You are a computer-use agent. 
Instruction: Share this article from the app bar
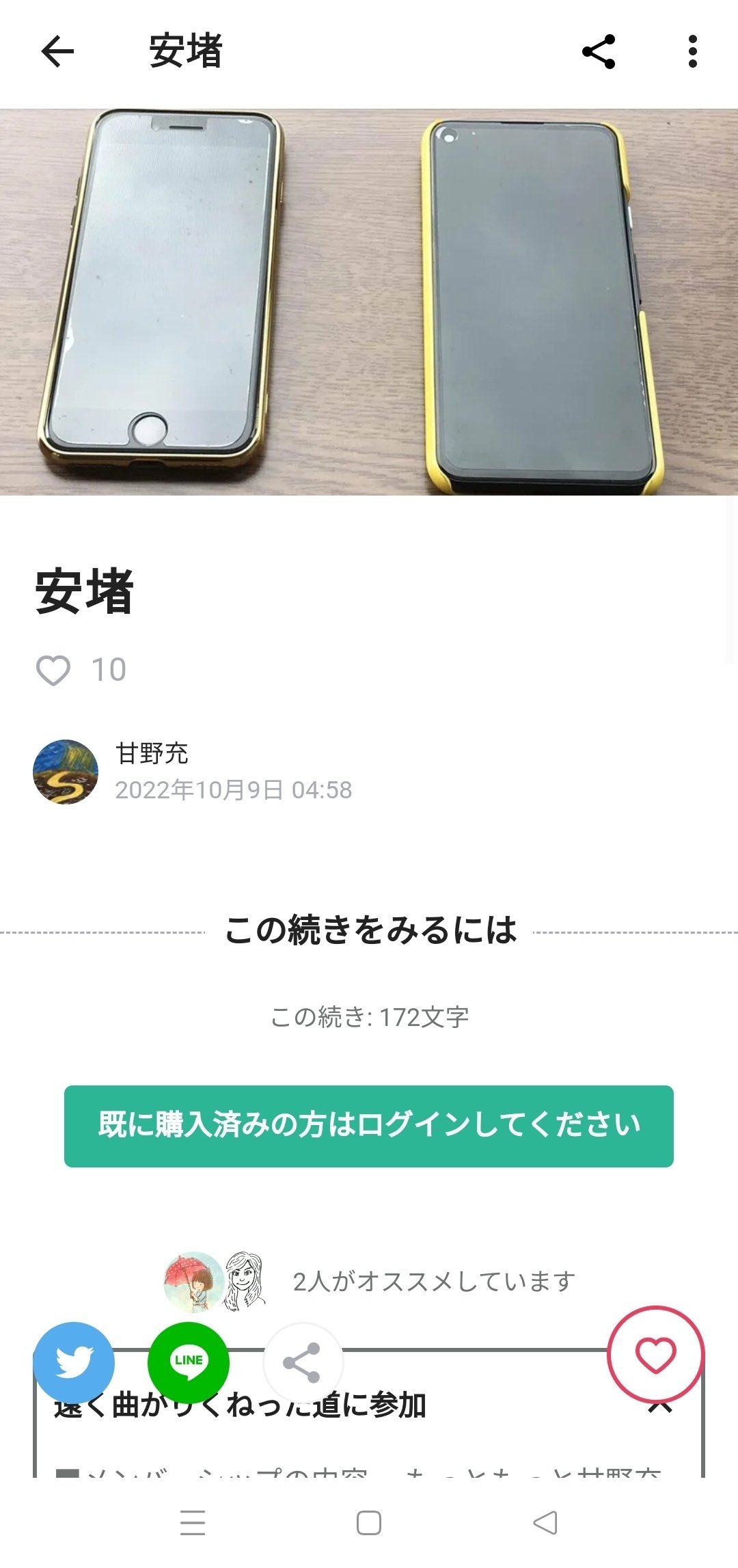coord(599,51)
